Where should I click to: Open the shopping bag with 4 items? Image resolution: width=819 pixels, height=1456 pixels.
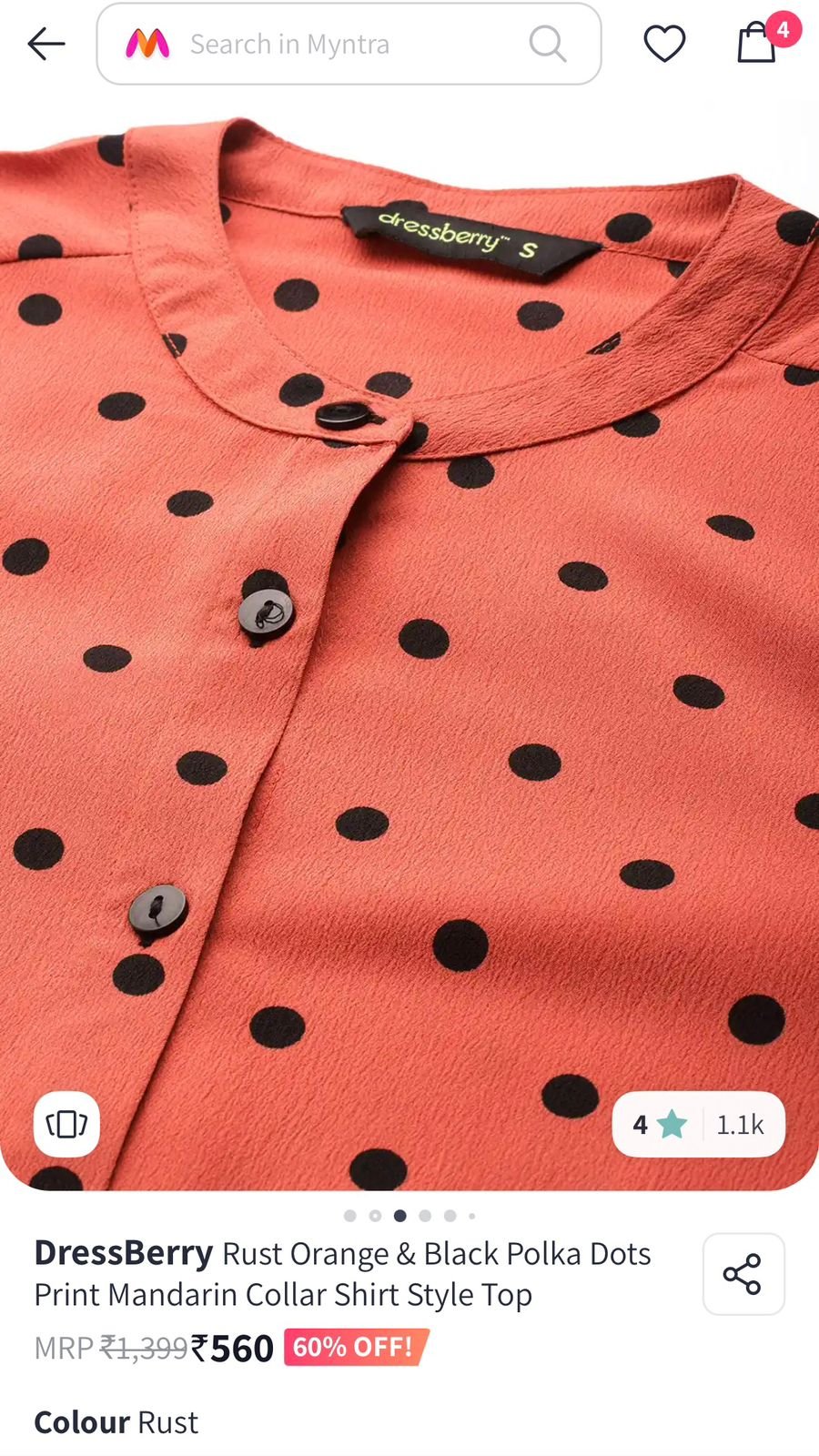coord(757,42)
